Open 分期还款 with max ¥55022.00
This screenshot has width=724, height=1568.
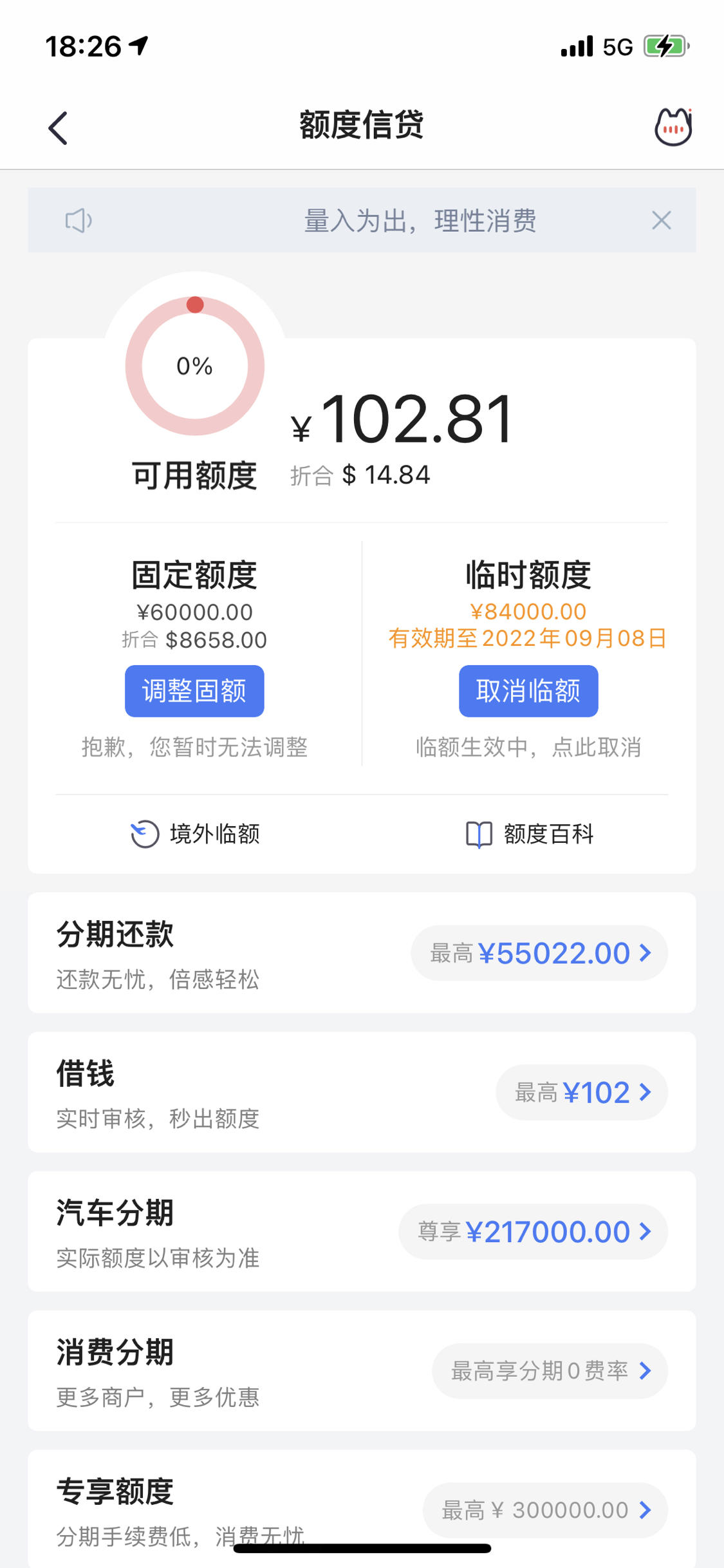[362, 952]
